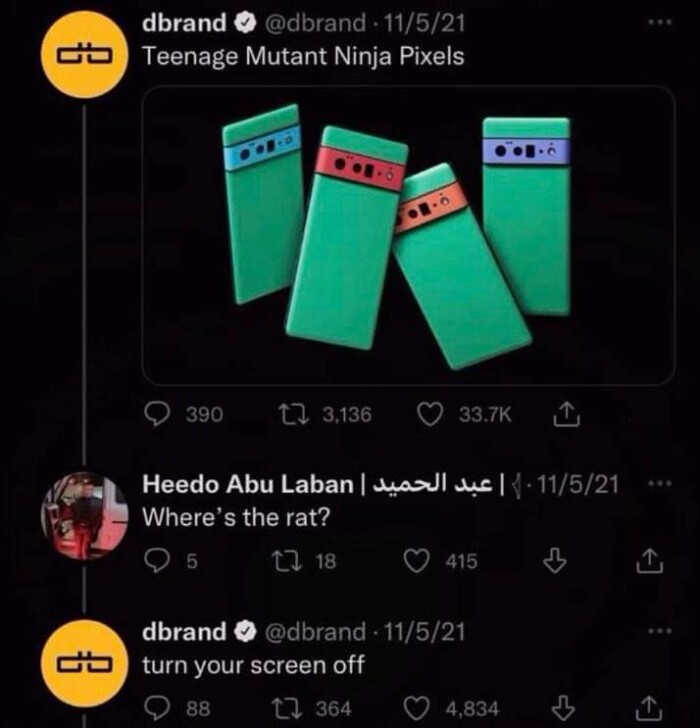
Task: Like the "turn your screen off" tweet
Action: 416,708
